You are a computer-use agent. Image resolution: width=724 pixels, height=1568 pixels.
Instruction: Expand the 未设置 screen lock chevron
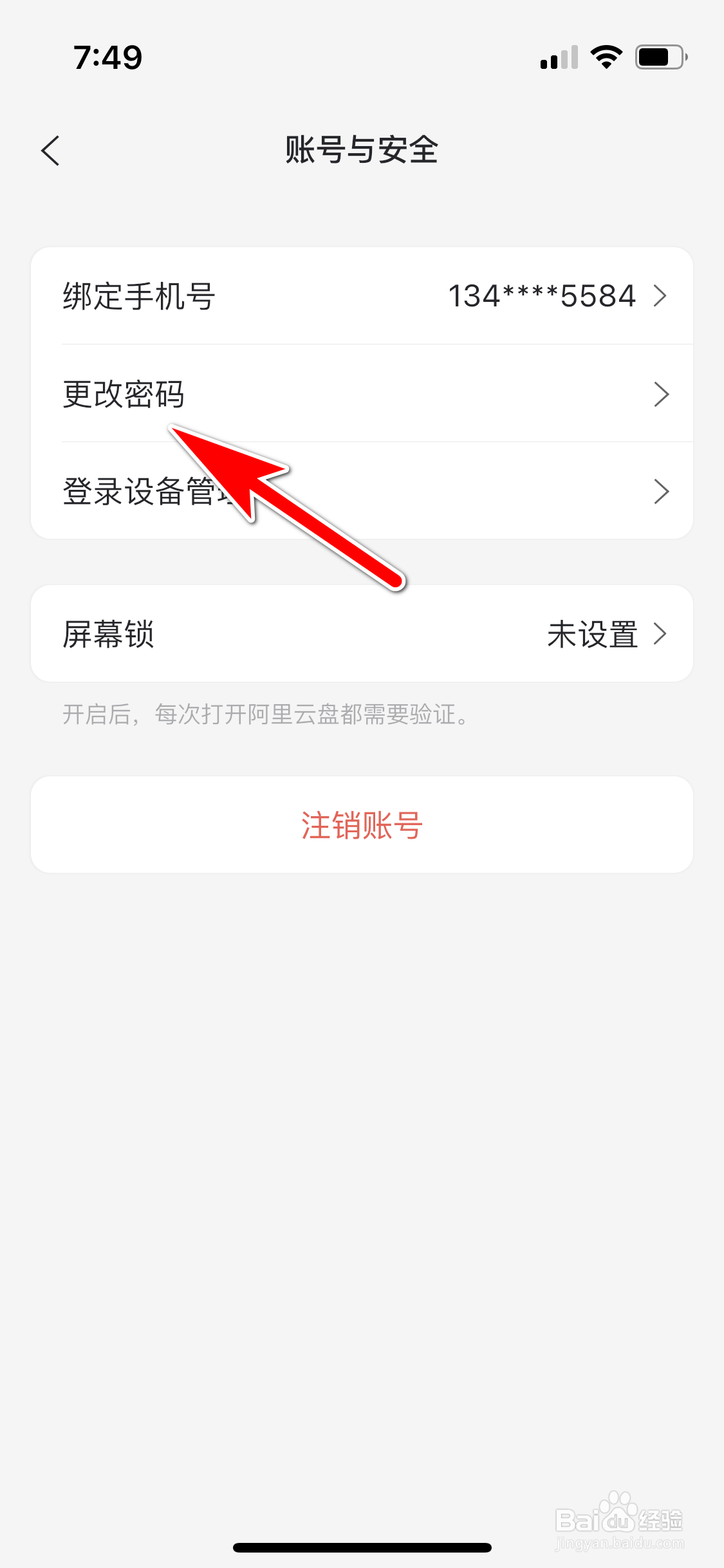[662, 634]
